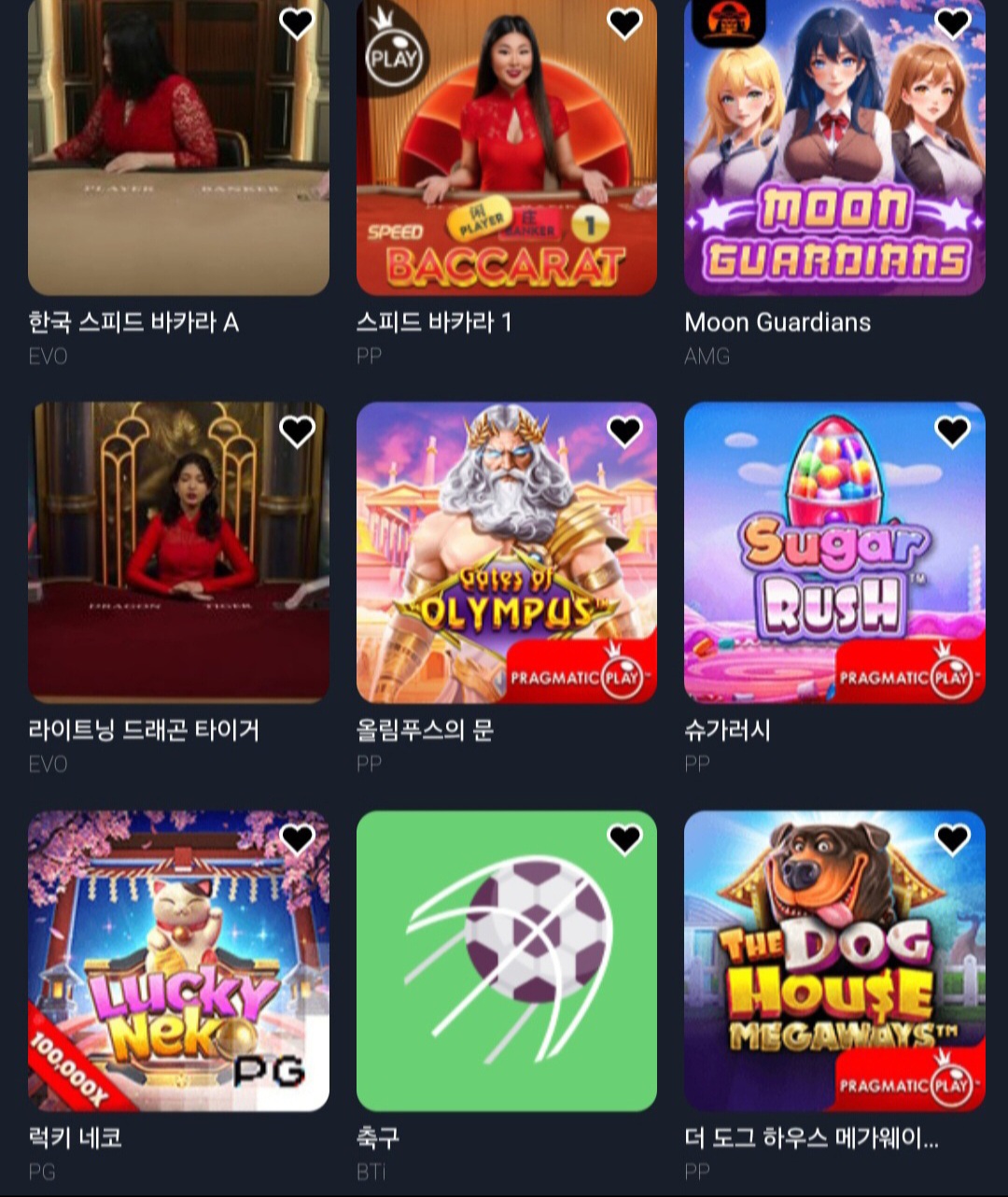Launch 스피드 바카라 1 table
The image size is (1008, 1197).
(x=506, y=149)
